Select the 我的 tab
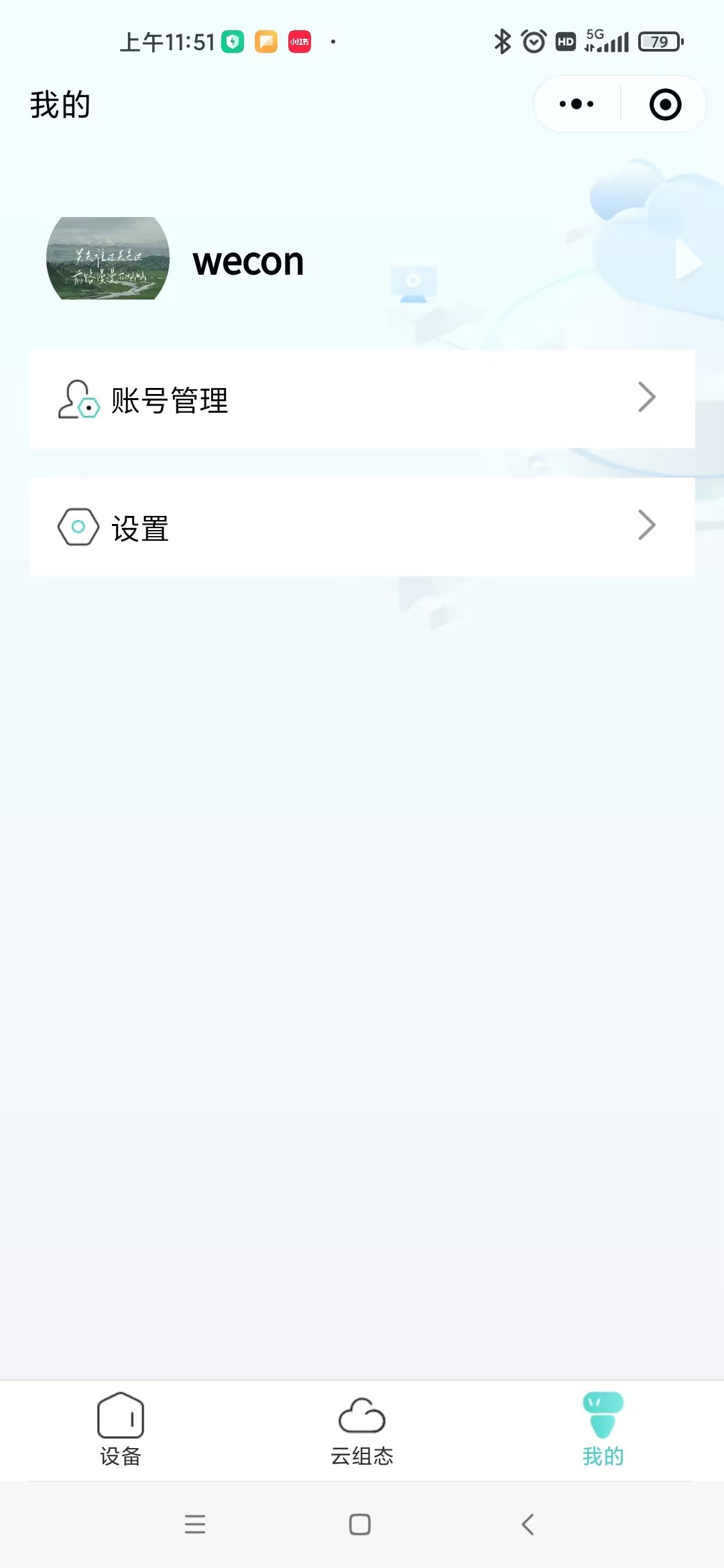This screenshot has width=724, height=1568. click(x=603, y=1429)
